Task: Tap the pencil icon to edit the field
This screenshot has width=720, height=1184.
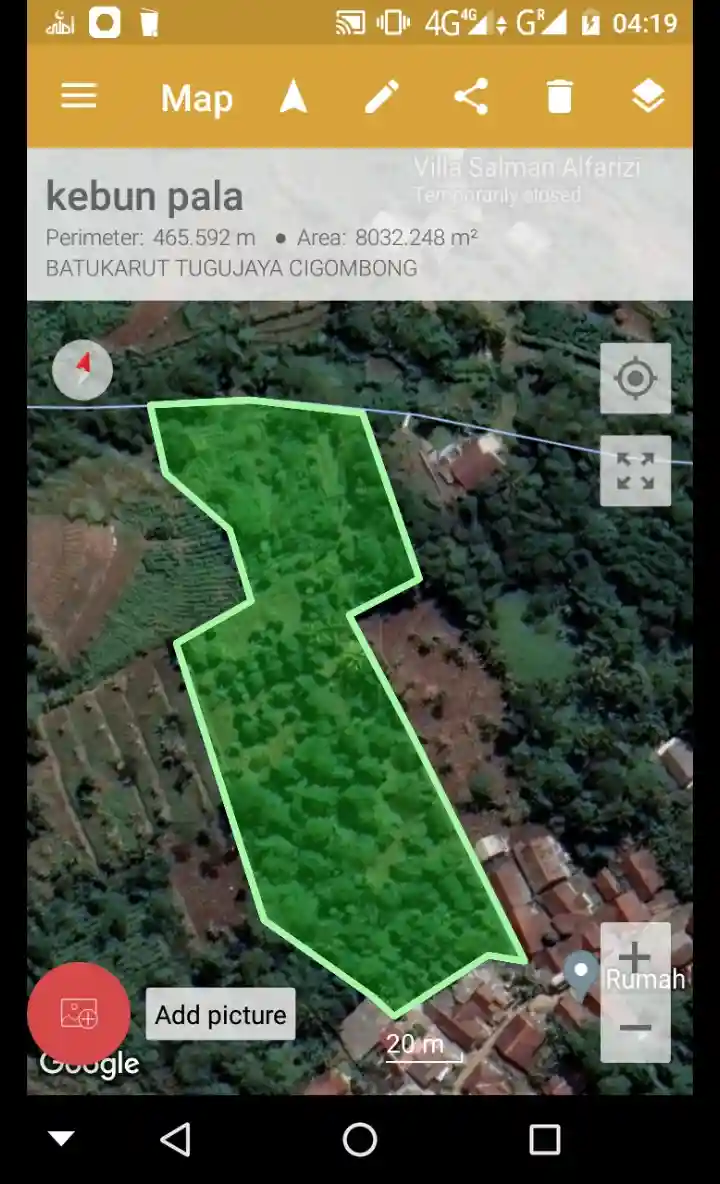Action: point(380,96)
